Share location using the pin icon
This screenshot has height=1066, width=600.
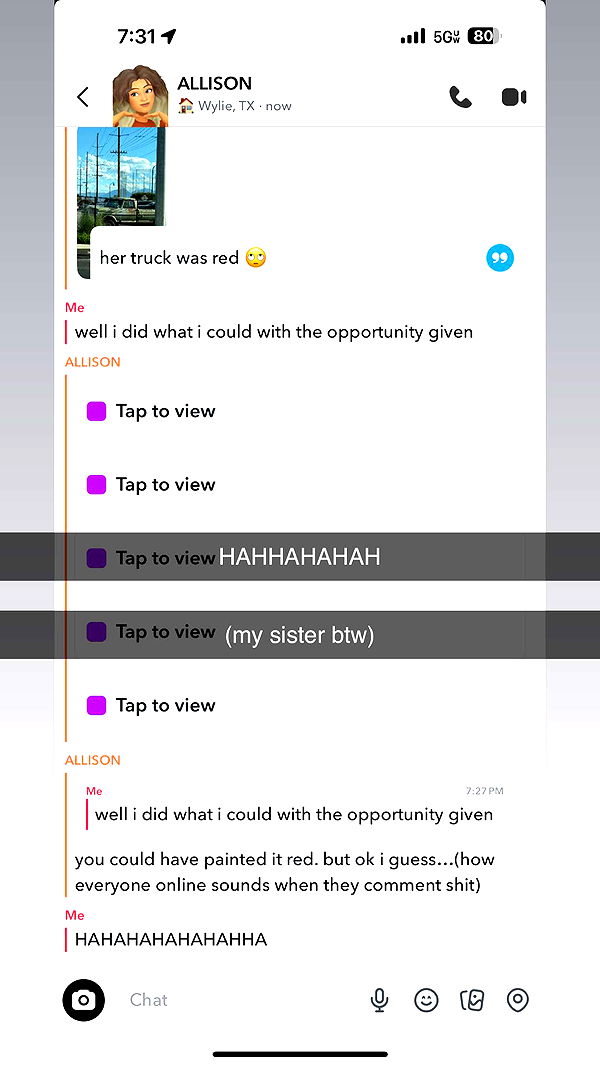click(x=517, y=999)
